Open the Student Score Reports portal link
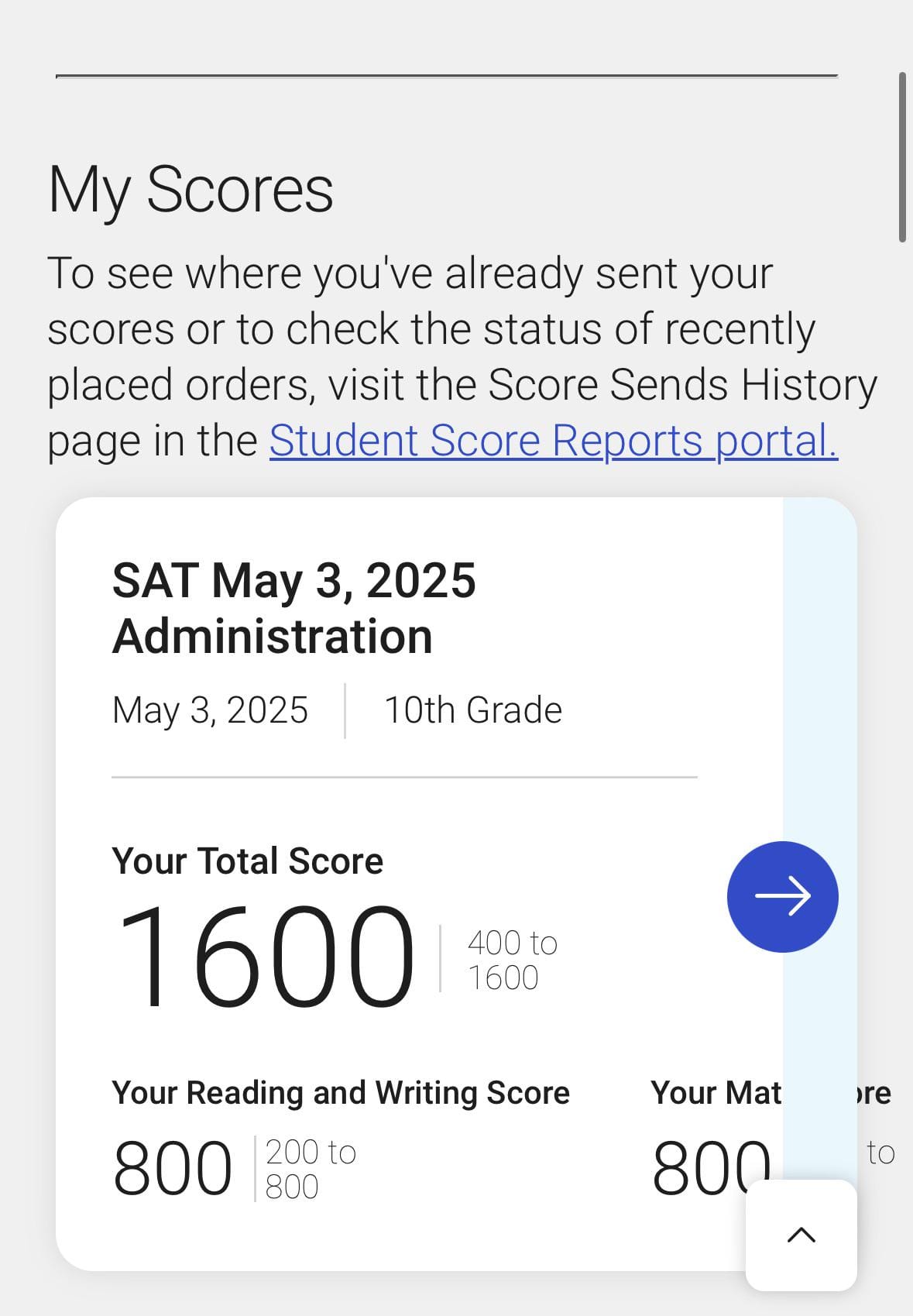 [553, 441]
